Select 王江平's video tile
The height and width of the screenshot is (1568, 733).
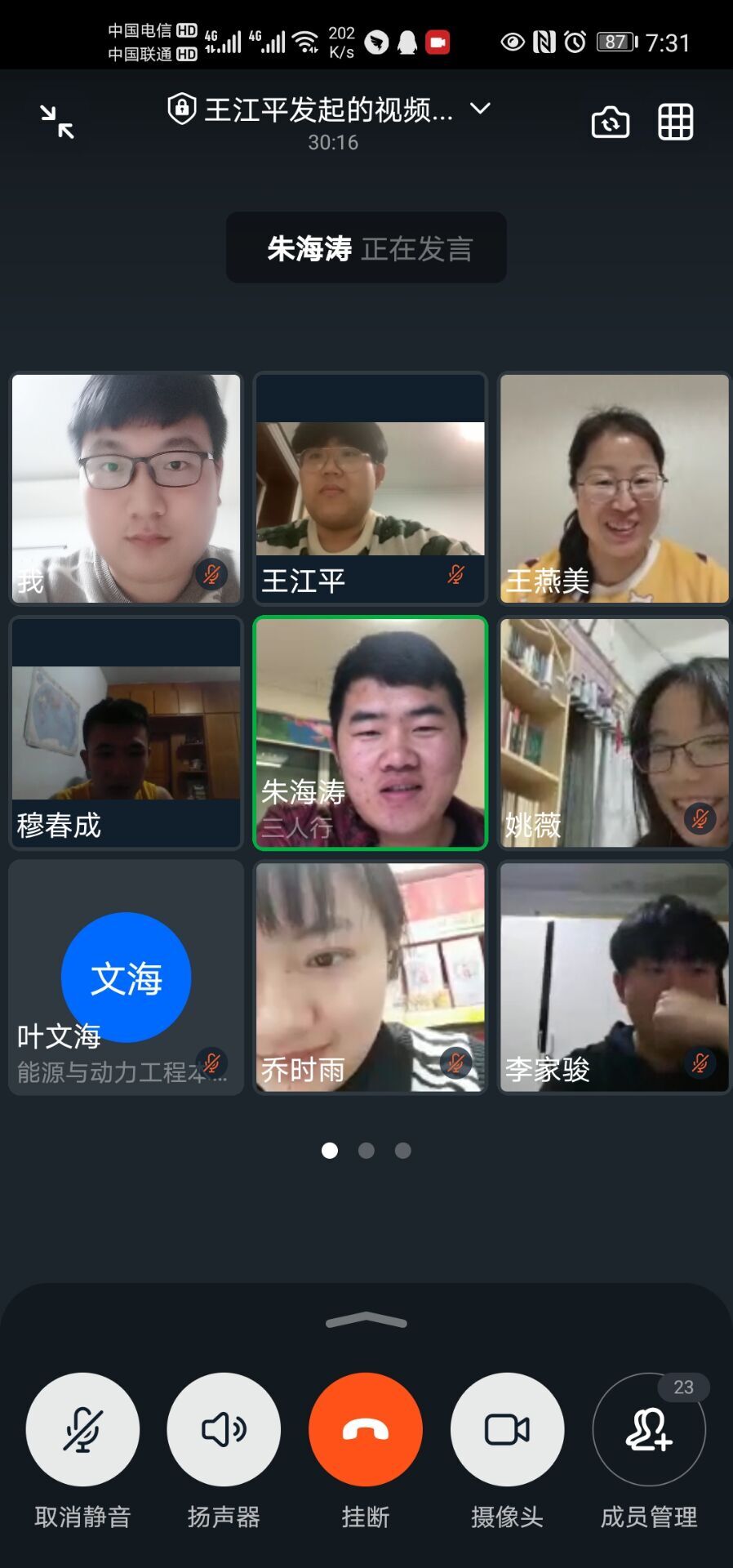pos(370,488)
